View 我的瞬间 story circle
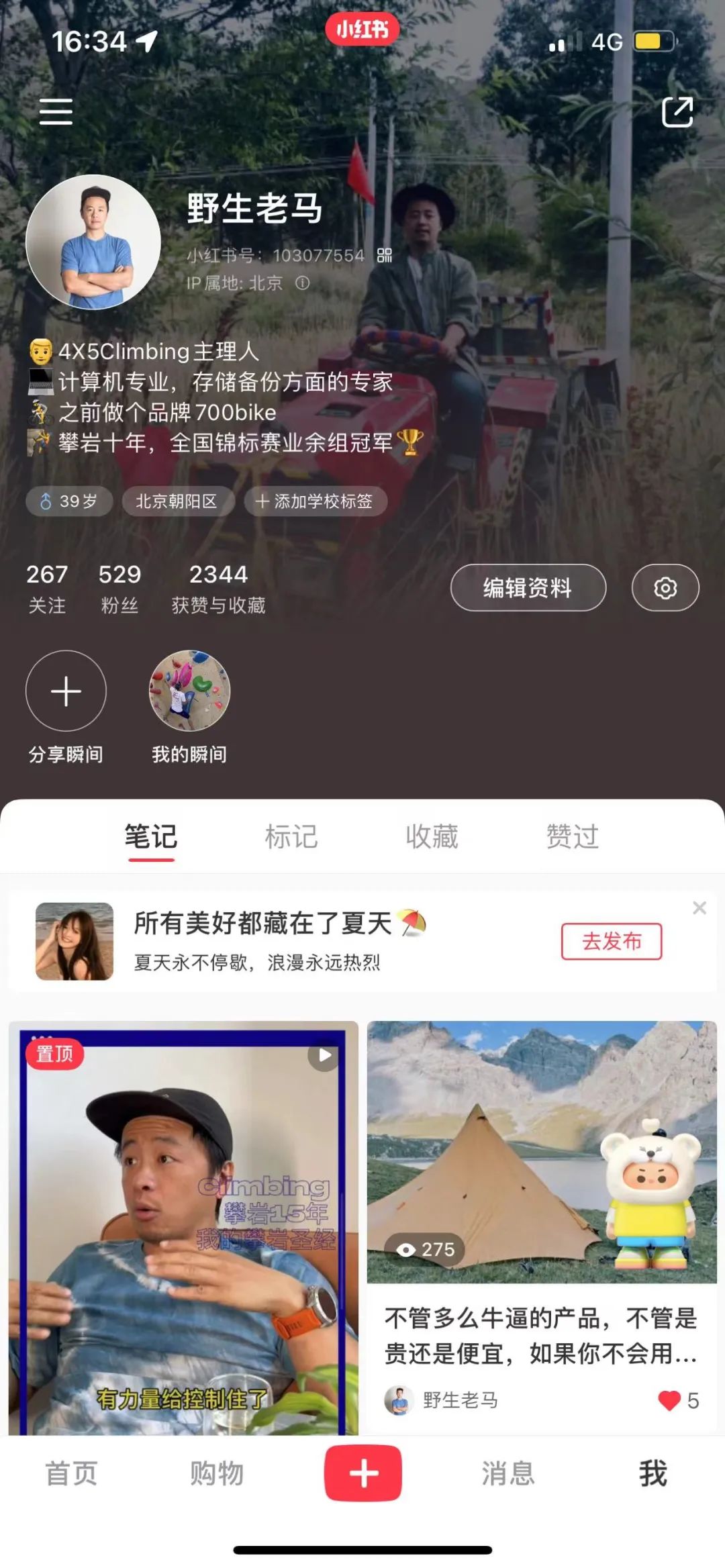The height and width of the screenshot is (1568, 725). pos(189,691)
